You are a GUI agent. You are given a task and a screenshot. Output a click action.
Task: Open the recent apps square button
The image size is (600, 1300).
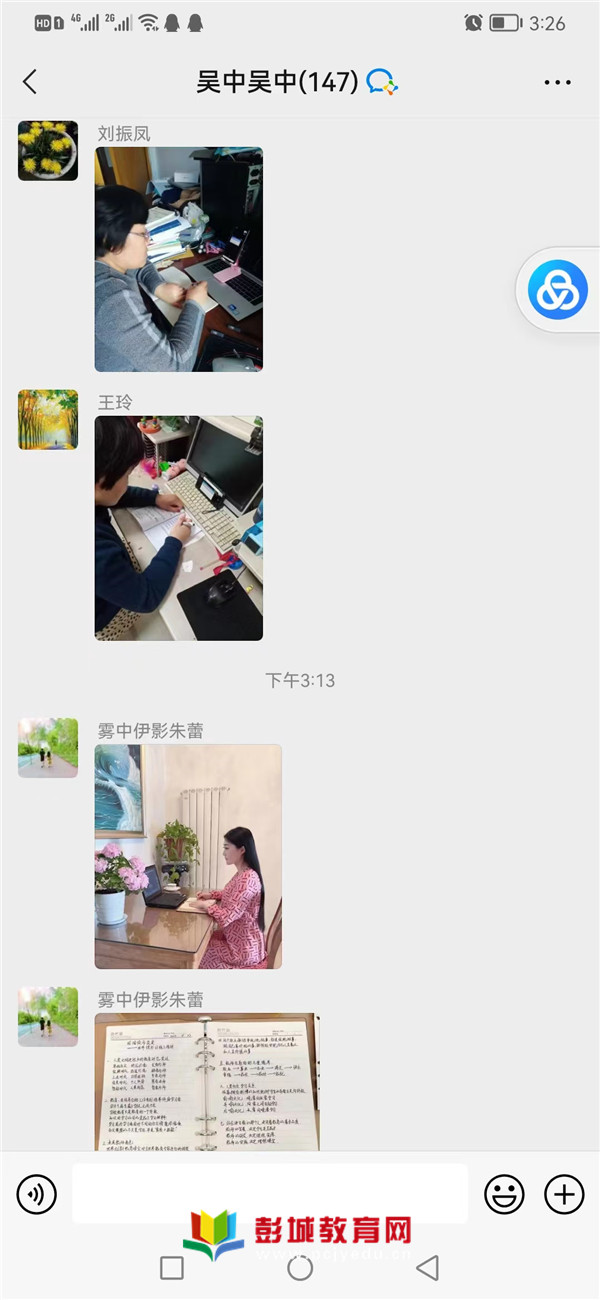click(172, 1268)
